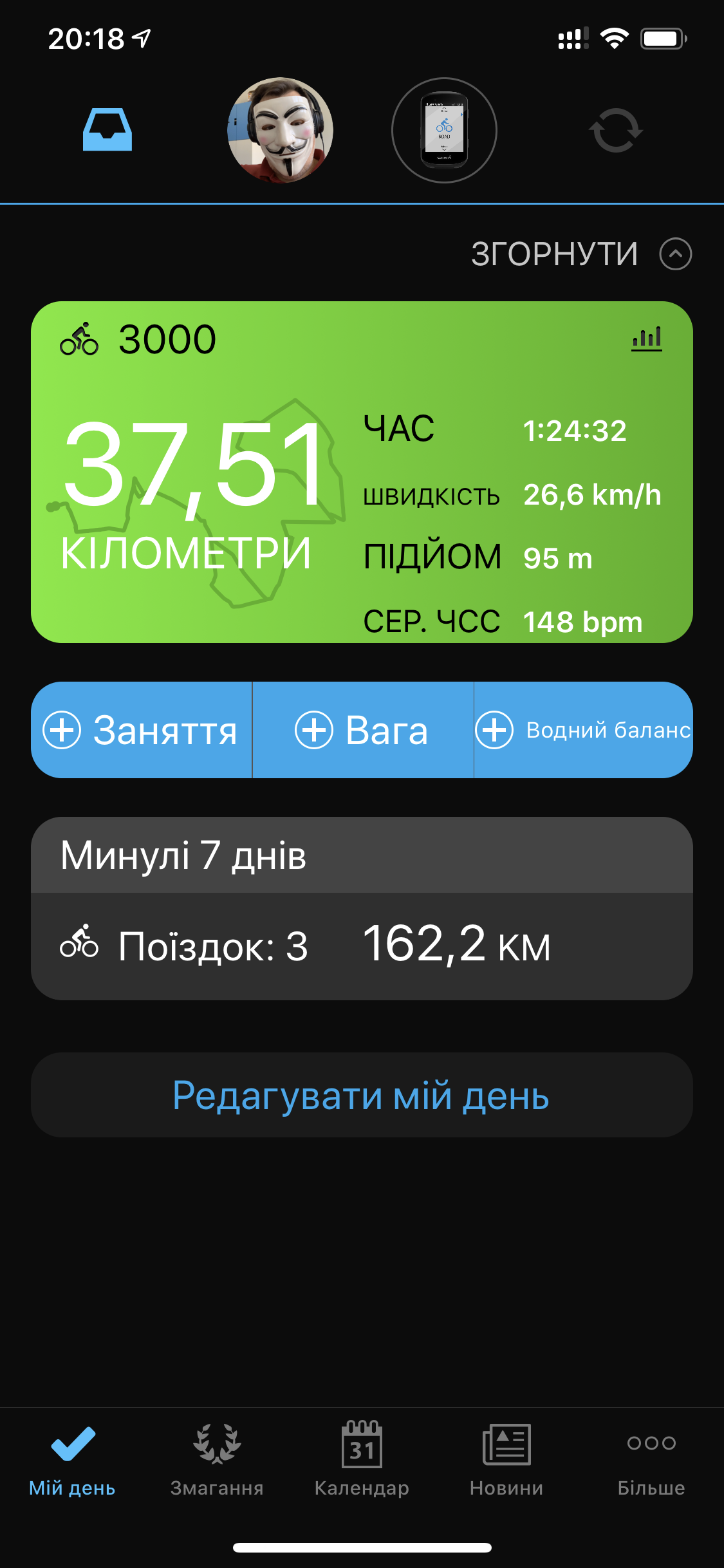Viewport: 724px width, 1568px height.
Task: Open the Минулі 7 днів summary
Action: pyautogui.click(x=362, y=908)
